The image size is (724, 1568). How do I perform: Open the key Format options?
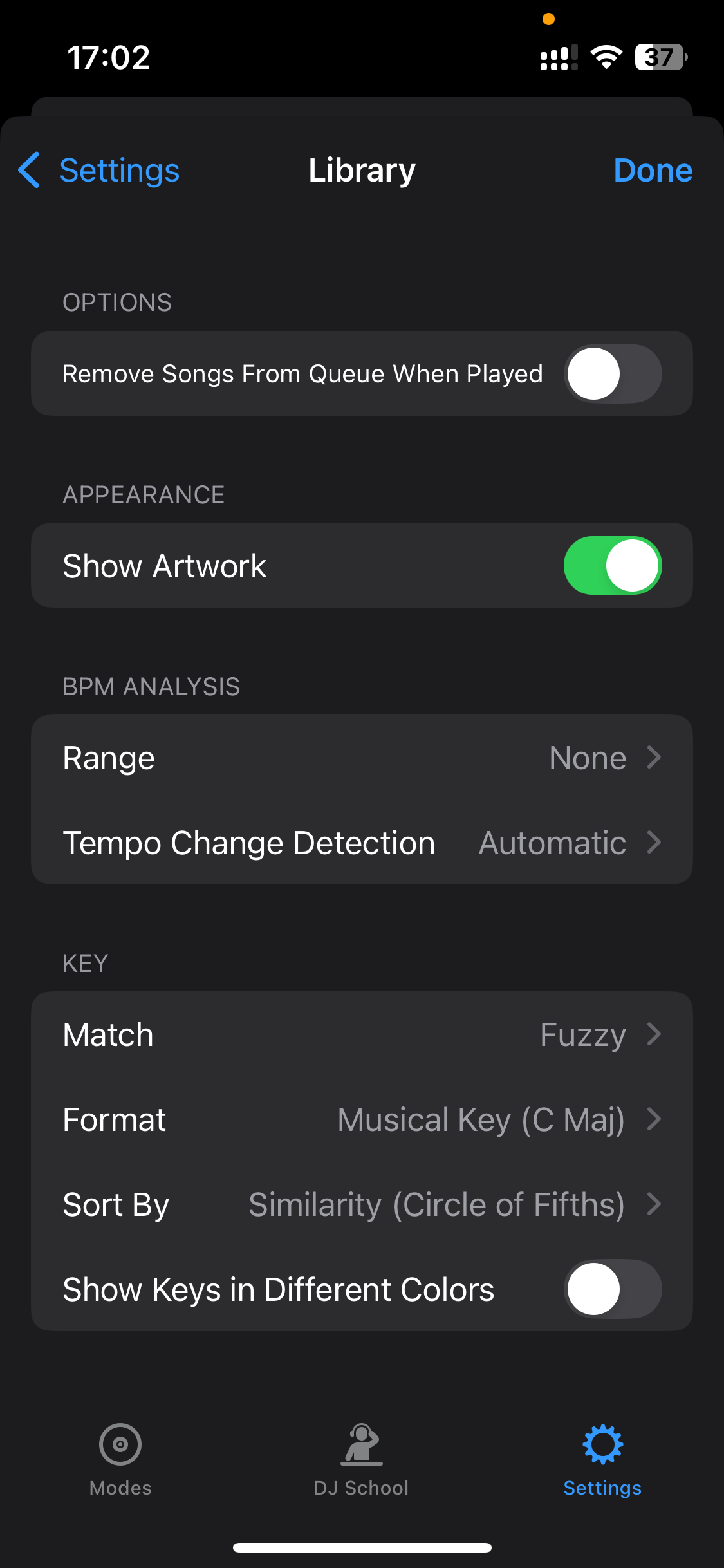362,1119
